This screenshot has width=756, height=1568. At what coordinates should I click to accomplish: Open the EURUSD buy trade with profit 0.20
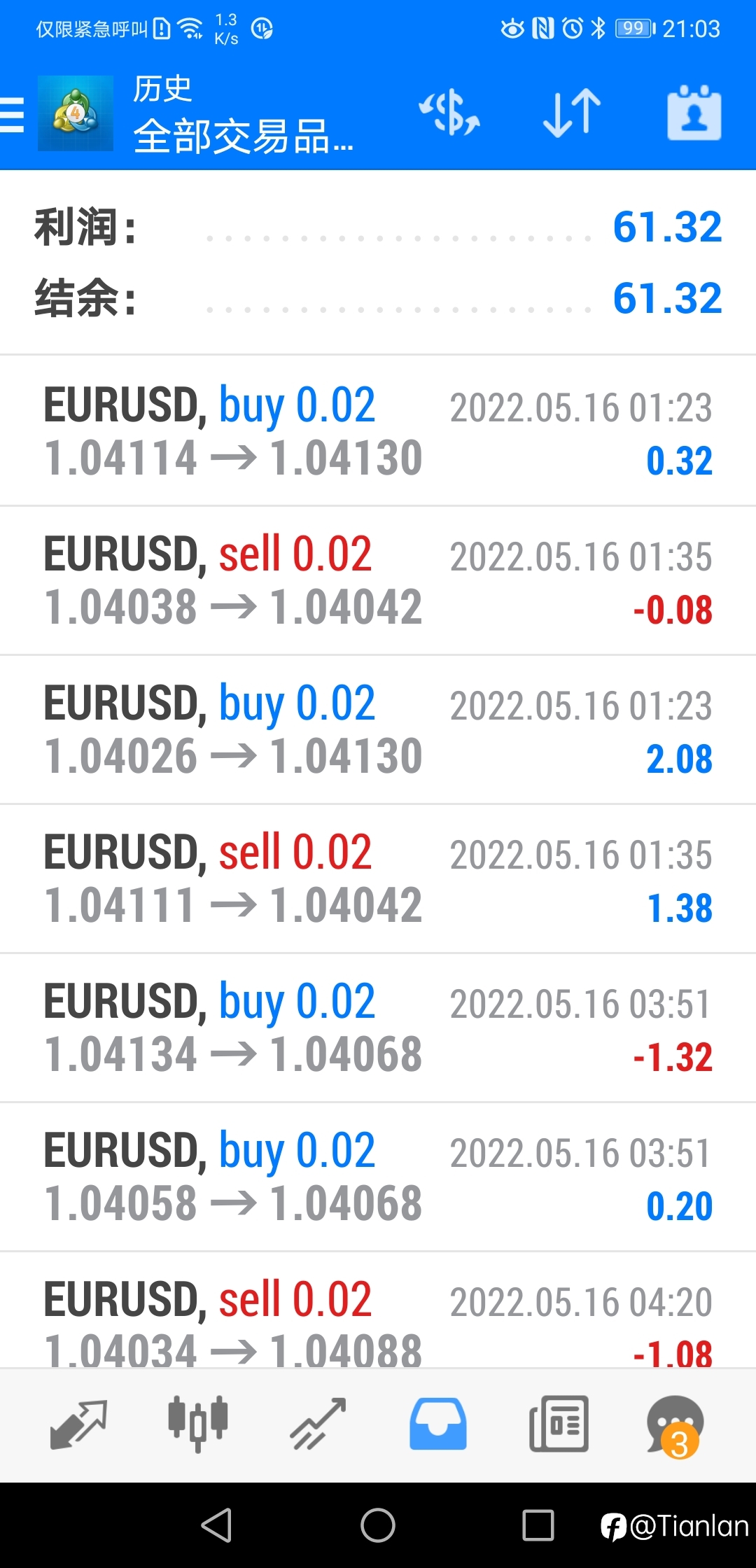pos(378,1177)
